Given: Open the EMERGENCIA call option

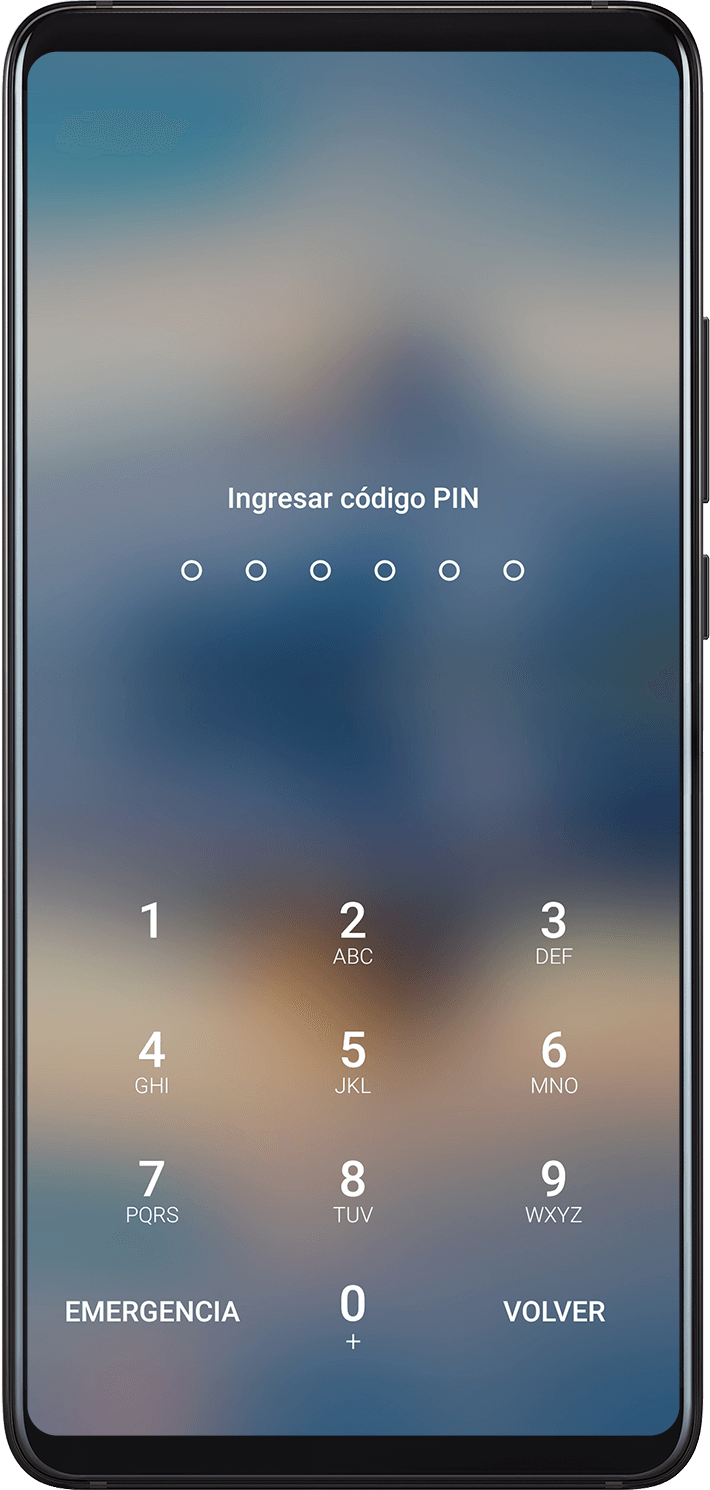Looking at the screenshot, I should click(x=152, y=1312).
